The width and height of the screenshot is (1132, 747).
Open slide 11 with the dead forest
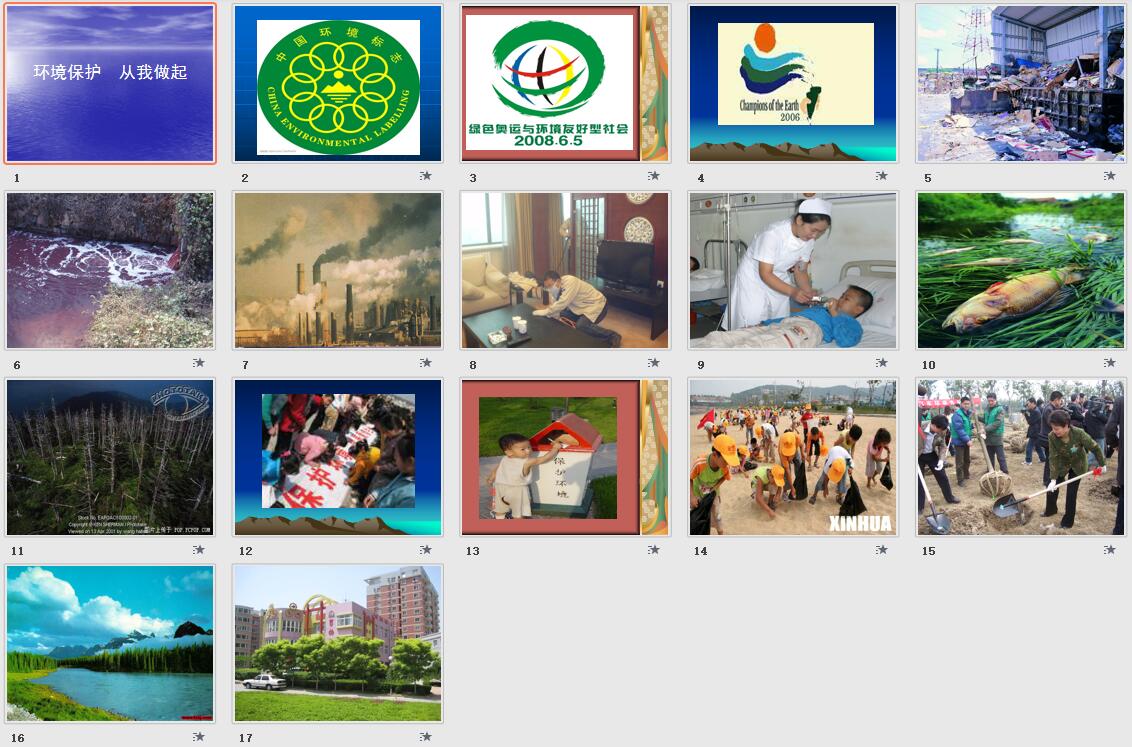pos(110,457)
